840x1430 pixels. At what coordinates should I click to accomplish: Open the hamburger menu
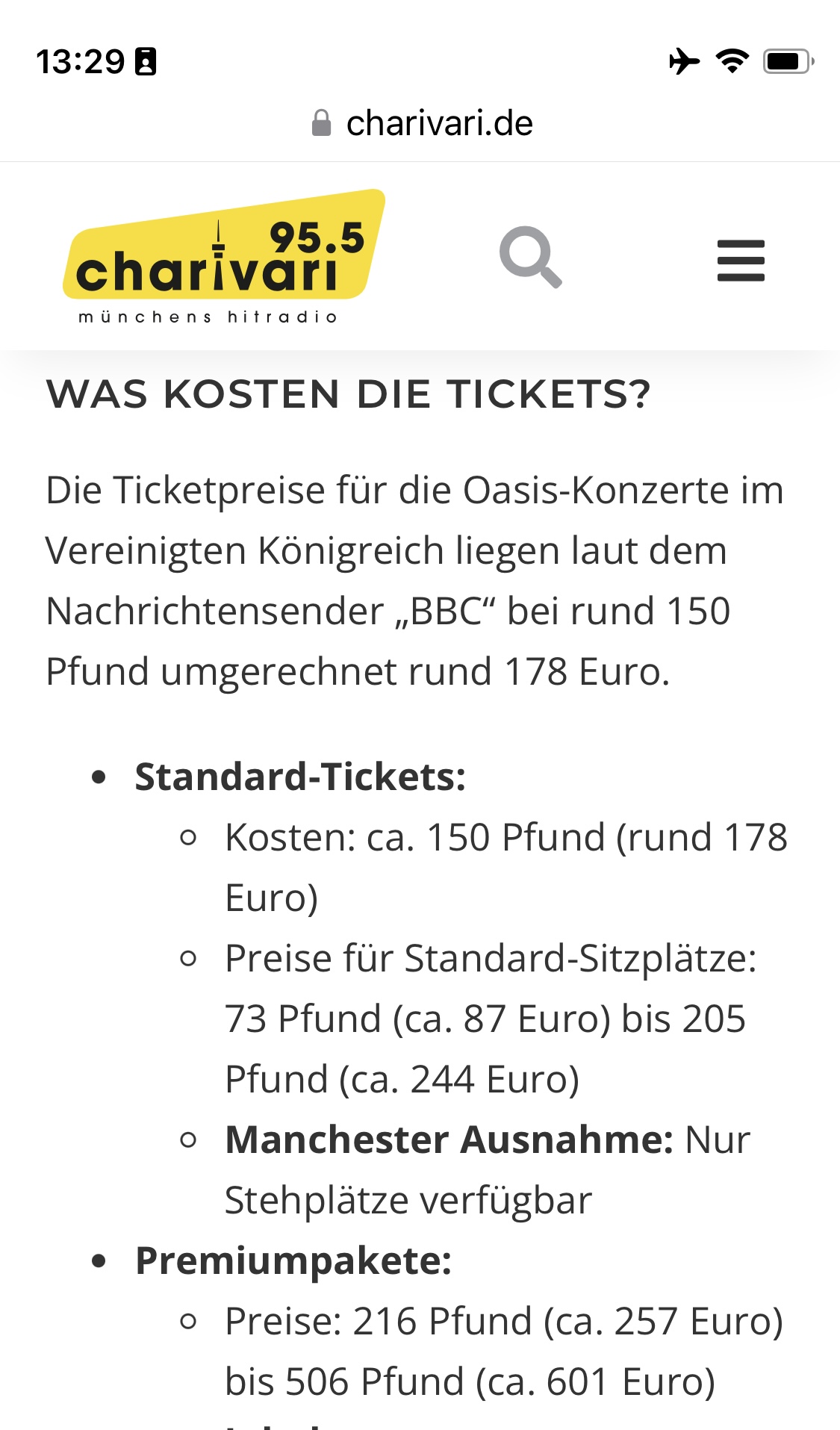(x=741, y=261)
